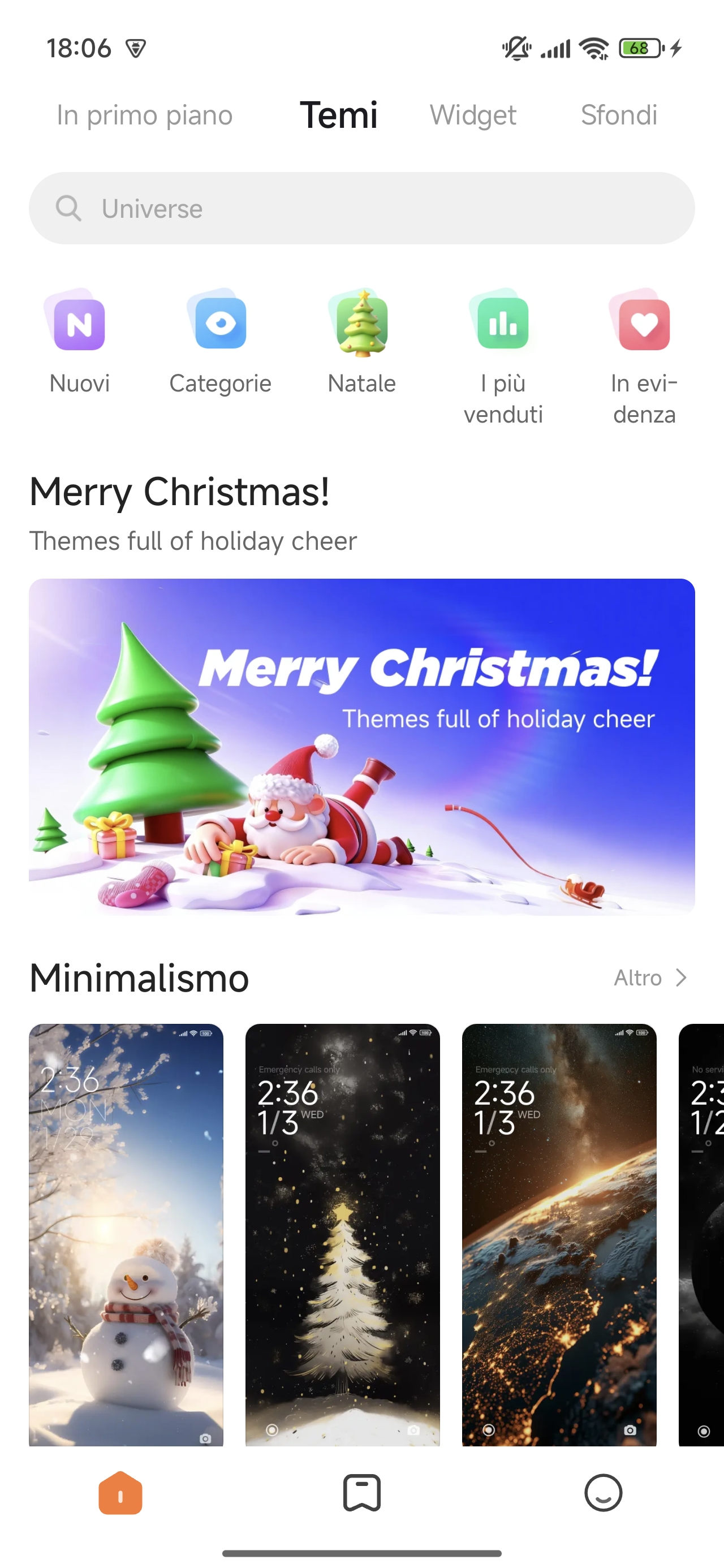The height and width of the screenshot is (1568, 724).
Task: Open the Nuovi themes shortcut
Action: click(x=79, y=342)
